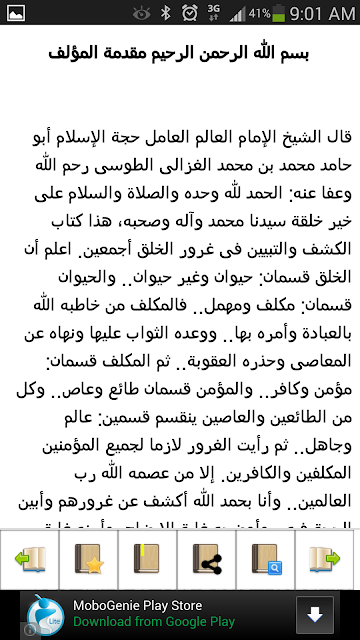Share this book page
Image resolution: width=360 pixels, height=640 pixels.
(x=207, y=559)
